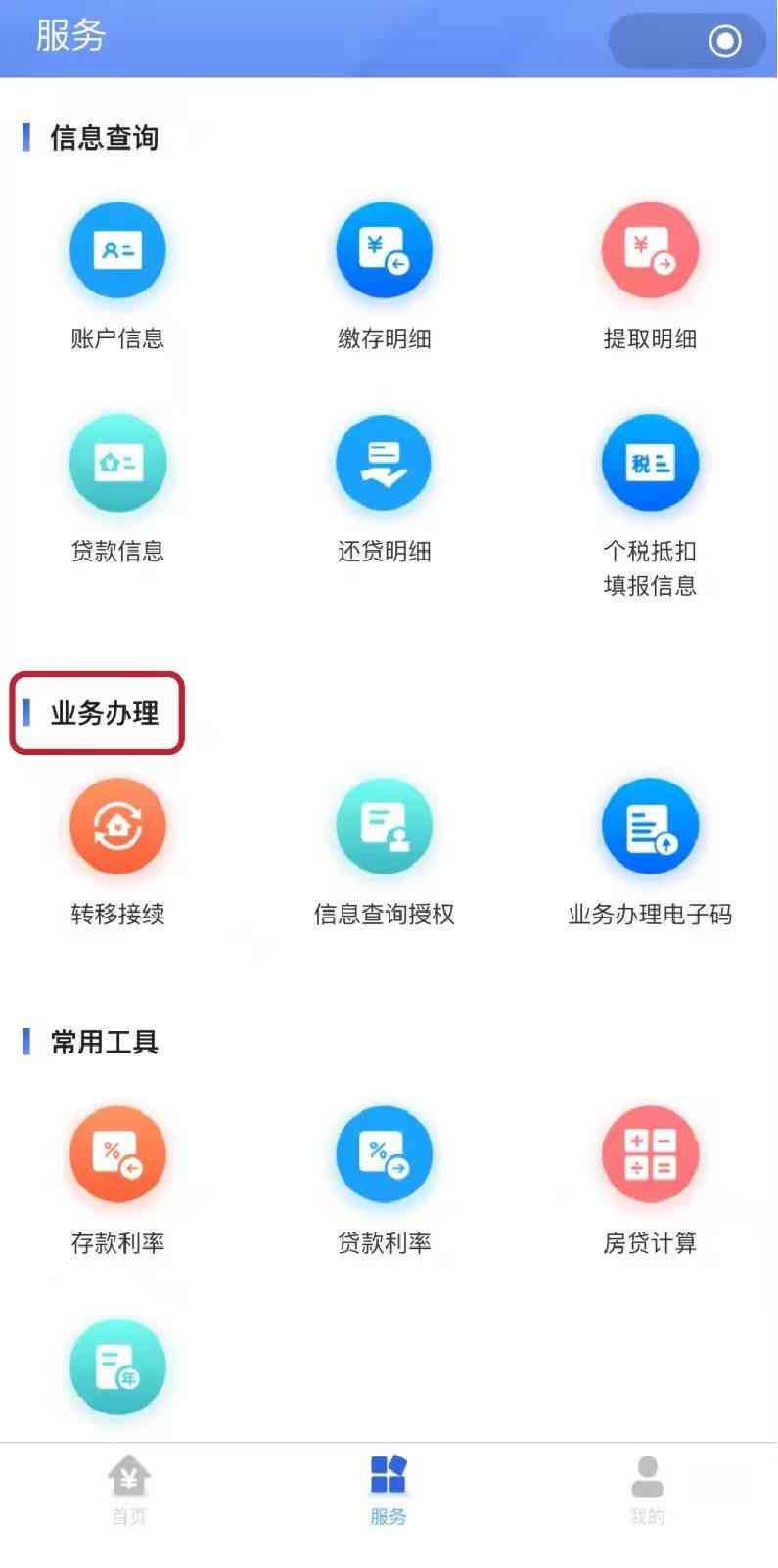Tap the mini-program close circle button

(x=725, y=40)
